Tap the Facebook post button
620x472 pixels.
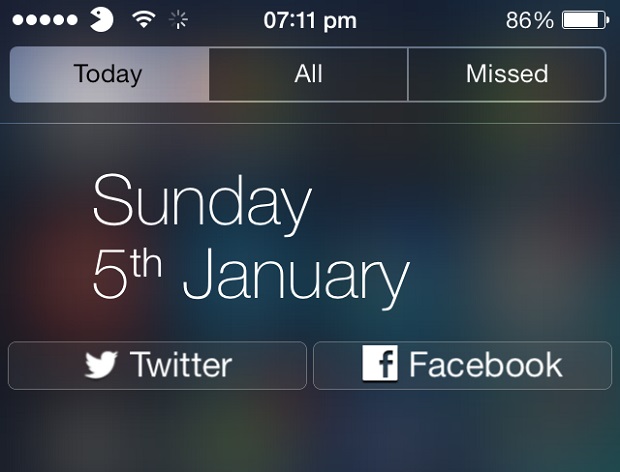tap(462, 365)
